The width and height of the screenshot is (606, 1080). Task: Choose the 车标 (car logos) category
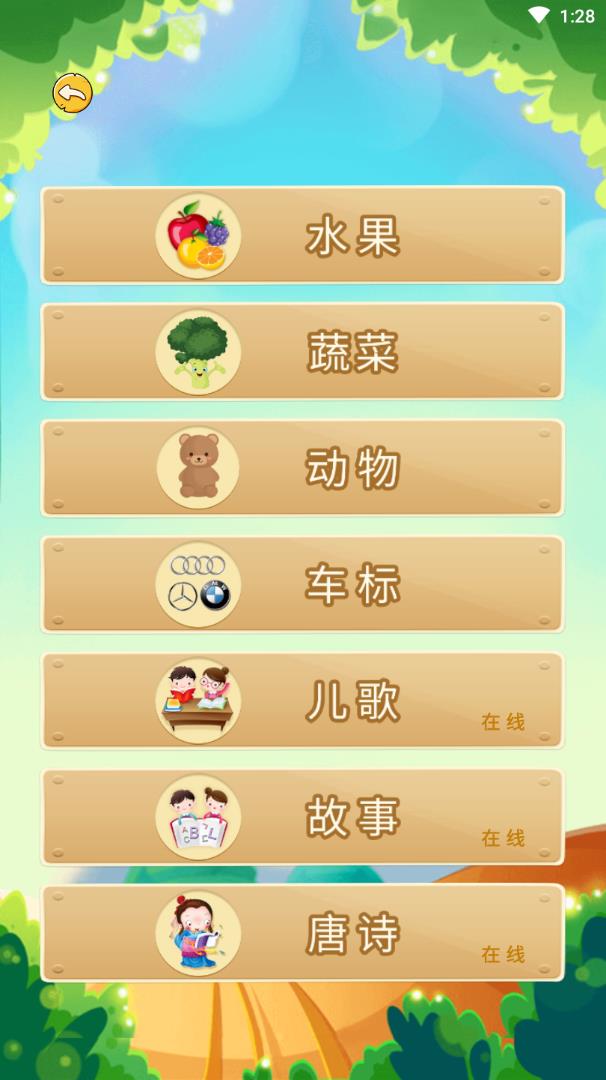pyautogui.click(x=302, y=584)
